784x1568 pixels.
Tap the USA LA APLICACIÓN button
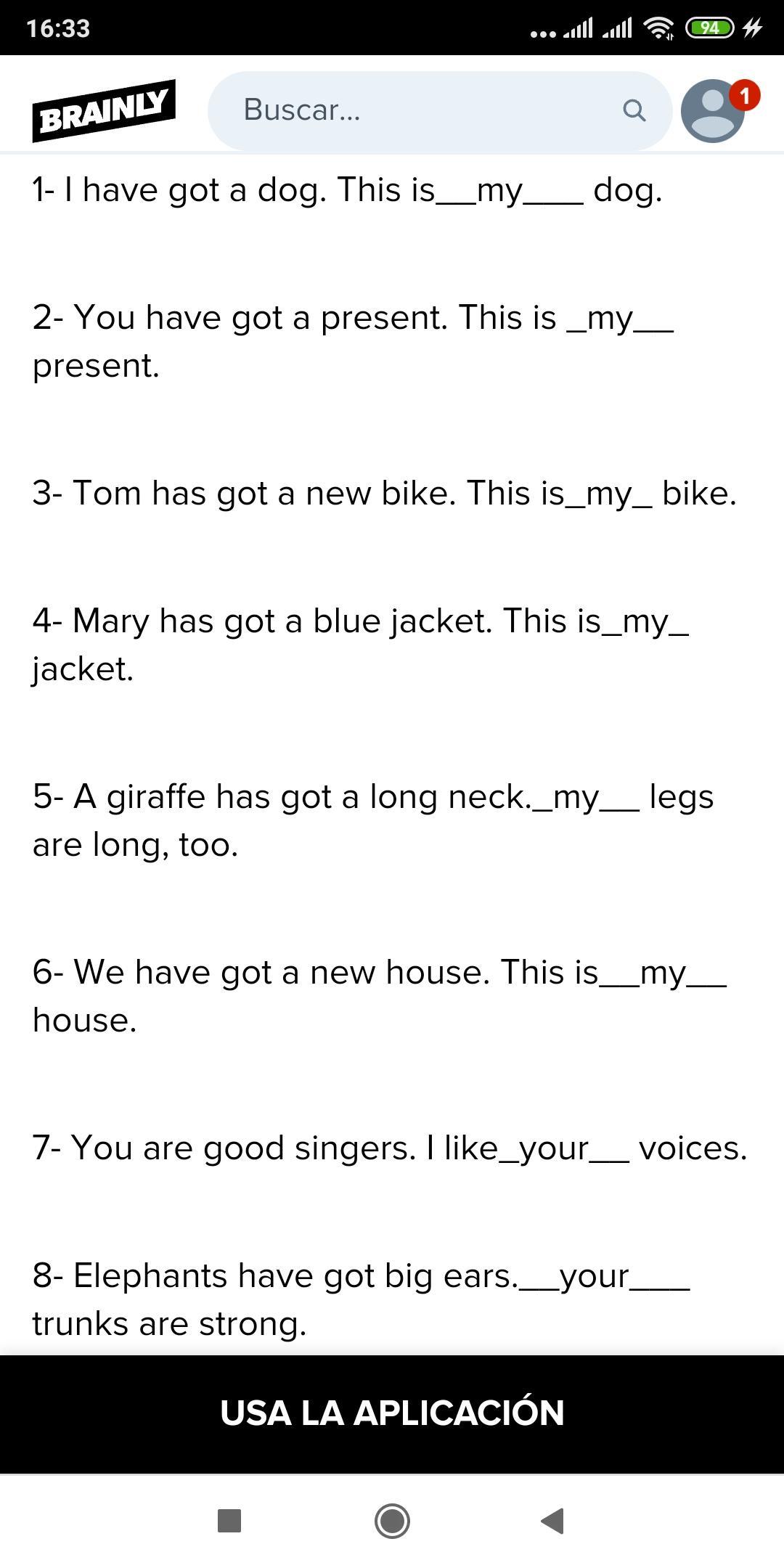pyautogui.click(x=392, y=1413)
